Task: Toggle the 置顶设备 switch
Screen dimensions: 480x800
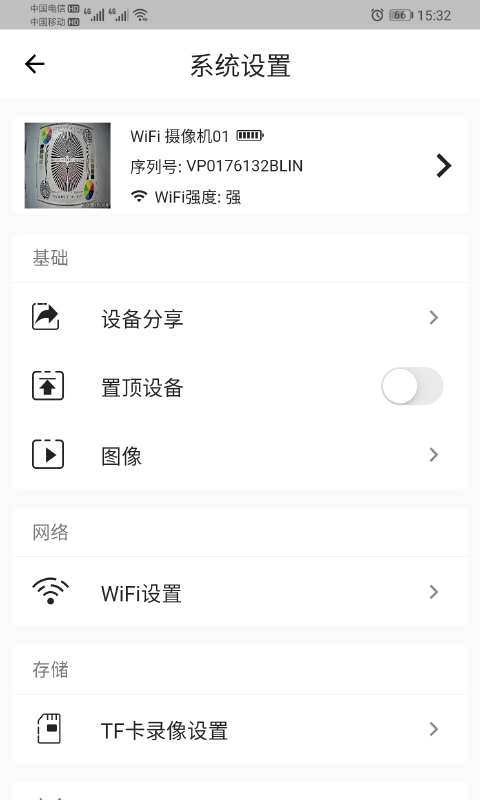Action: (x=412, y=386)
